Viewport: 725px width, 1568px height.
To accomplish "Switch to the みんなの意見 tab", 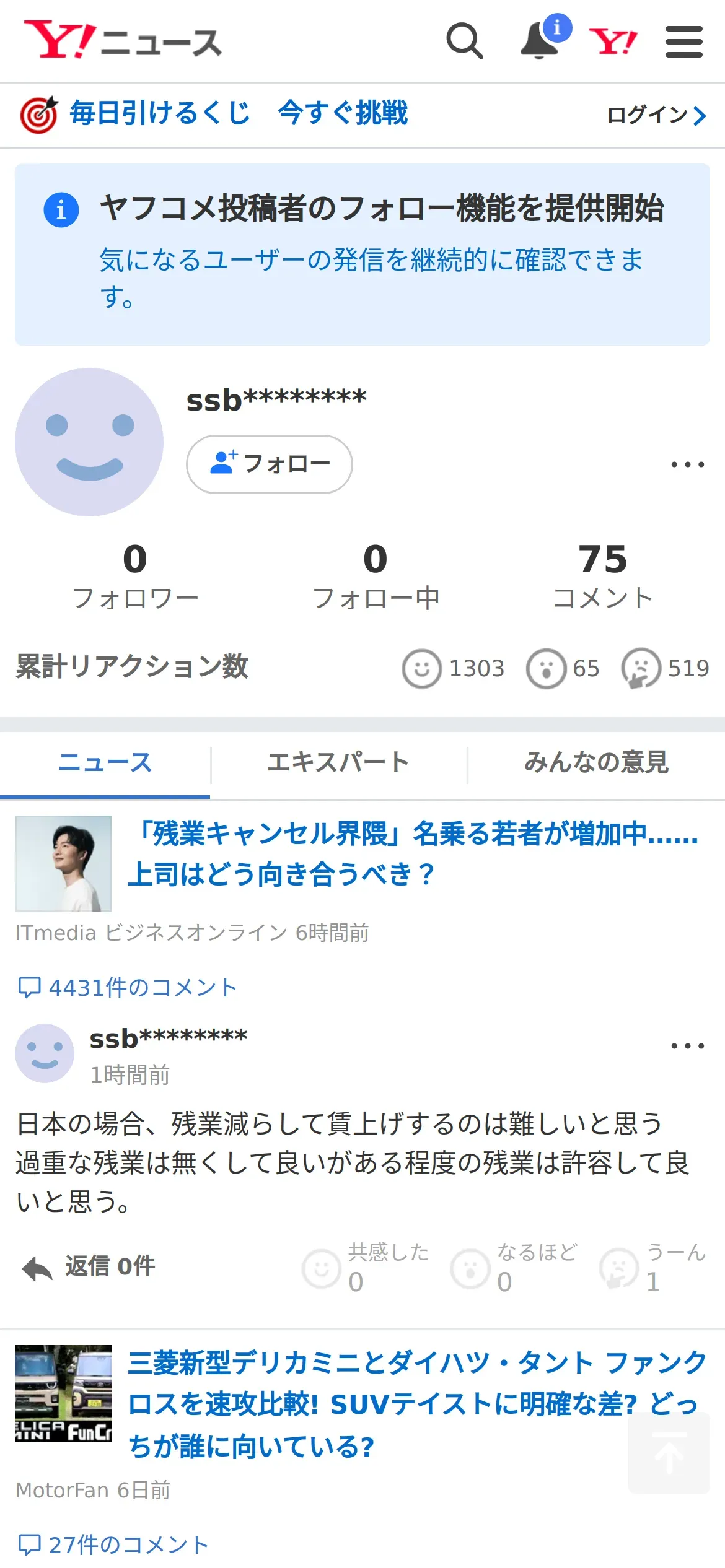I will click(596, 762).
